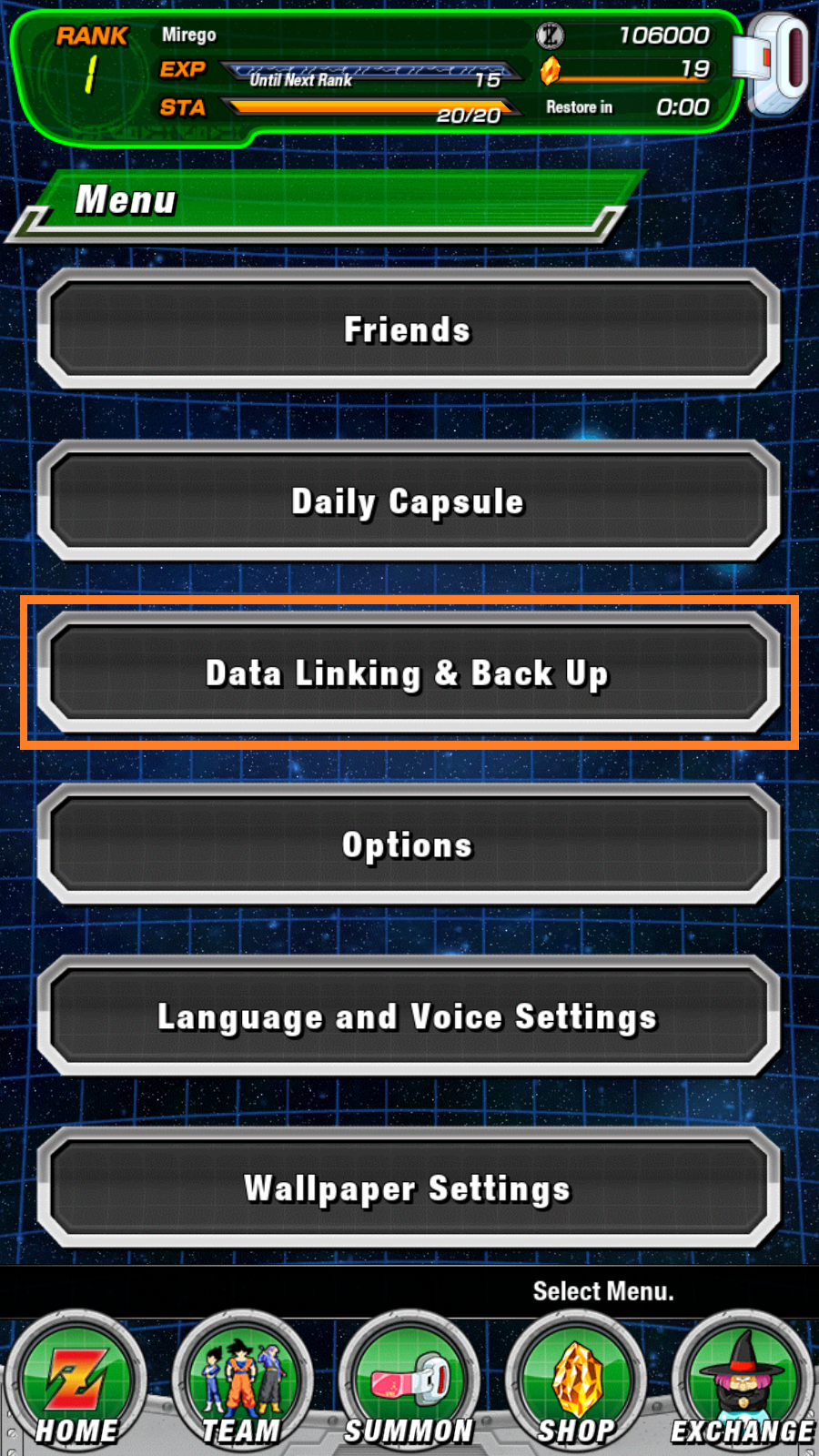Open the Options menu
This screenshot has width=819, height=1456.
point(408,845)
